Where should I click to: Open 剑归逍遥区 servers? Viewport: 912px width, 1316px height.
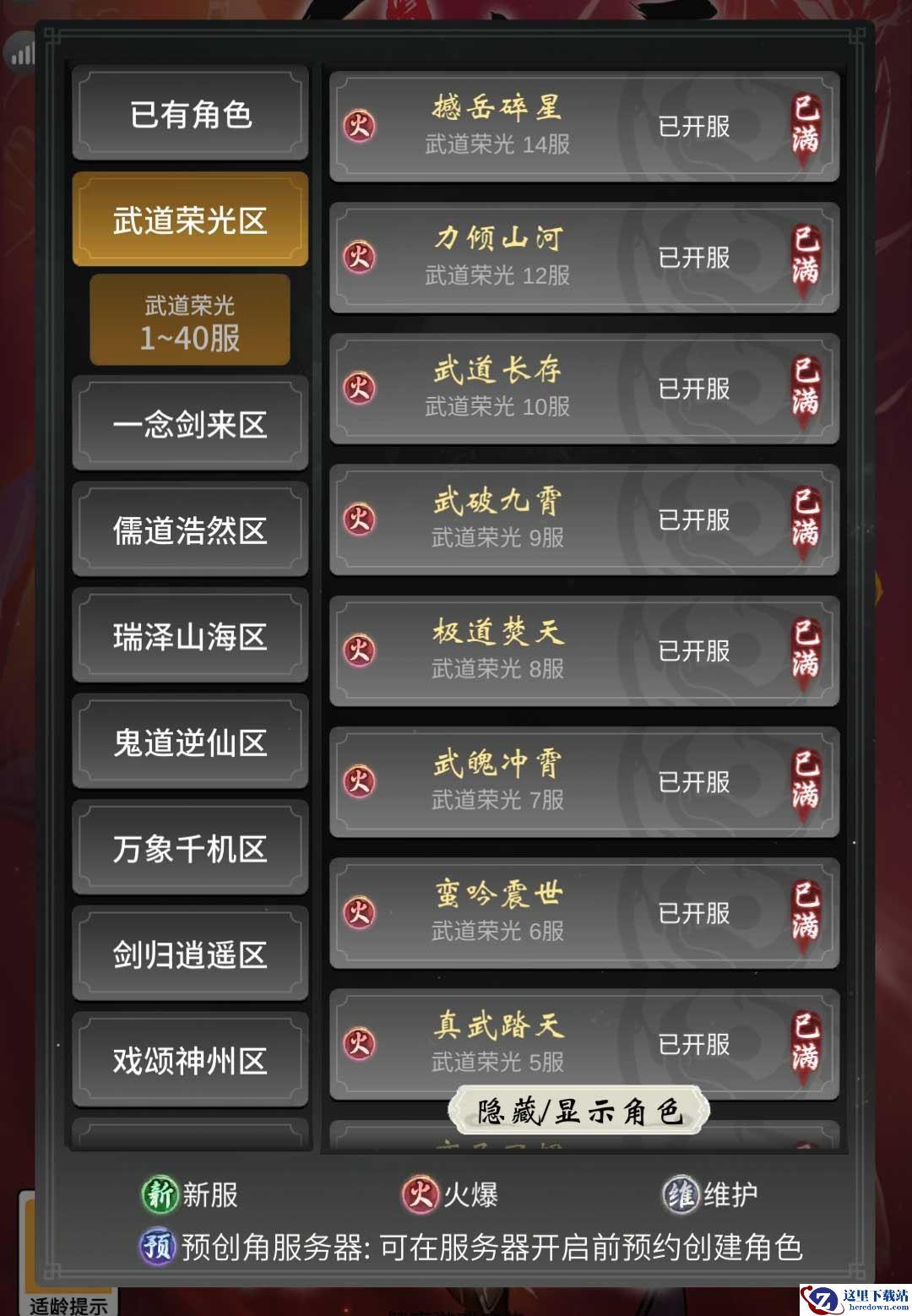[x=190, y=954]
